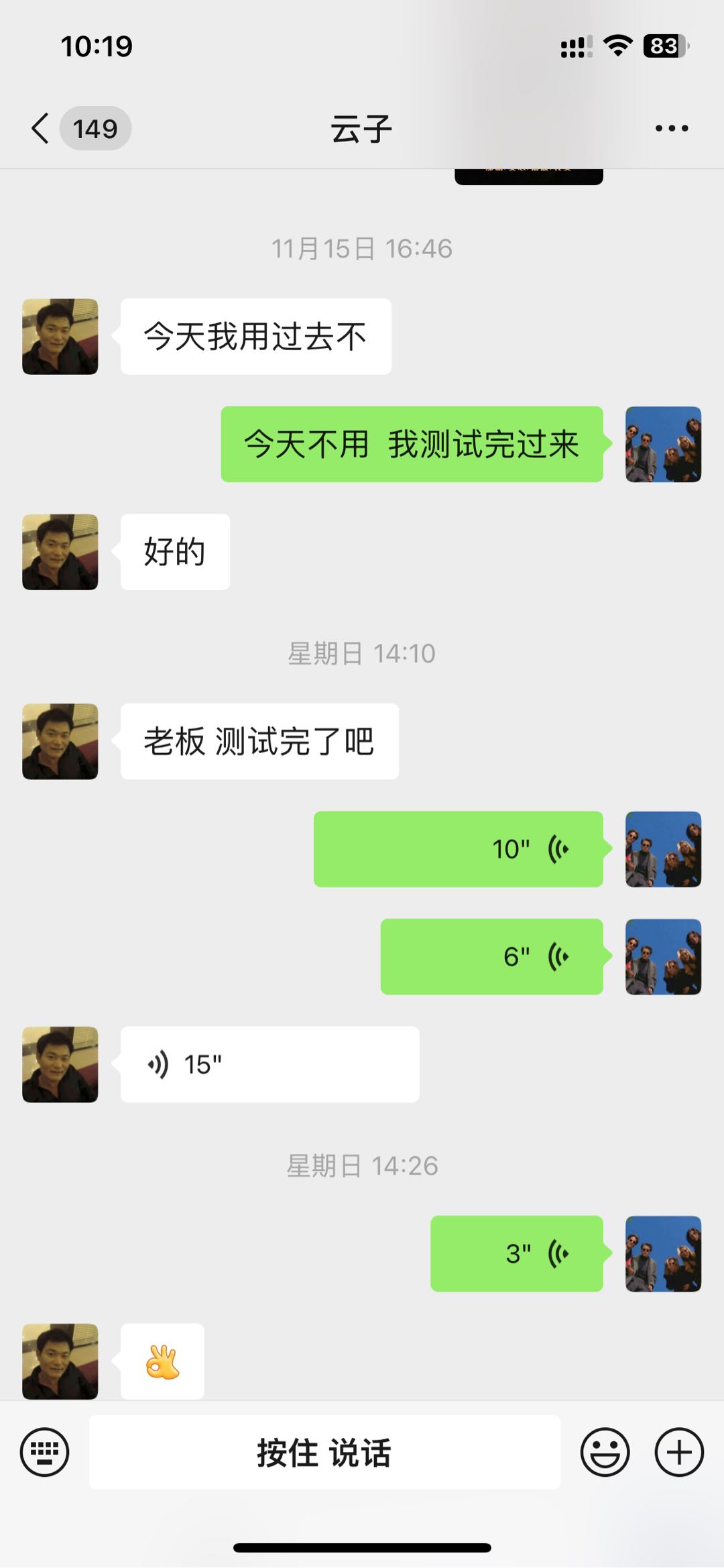Play the 3-second voice message
The width and height of the screenshot is (724, 1568).
516,1253
